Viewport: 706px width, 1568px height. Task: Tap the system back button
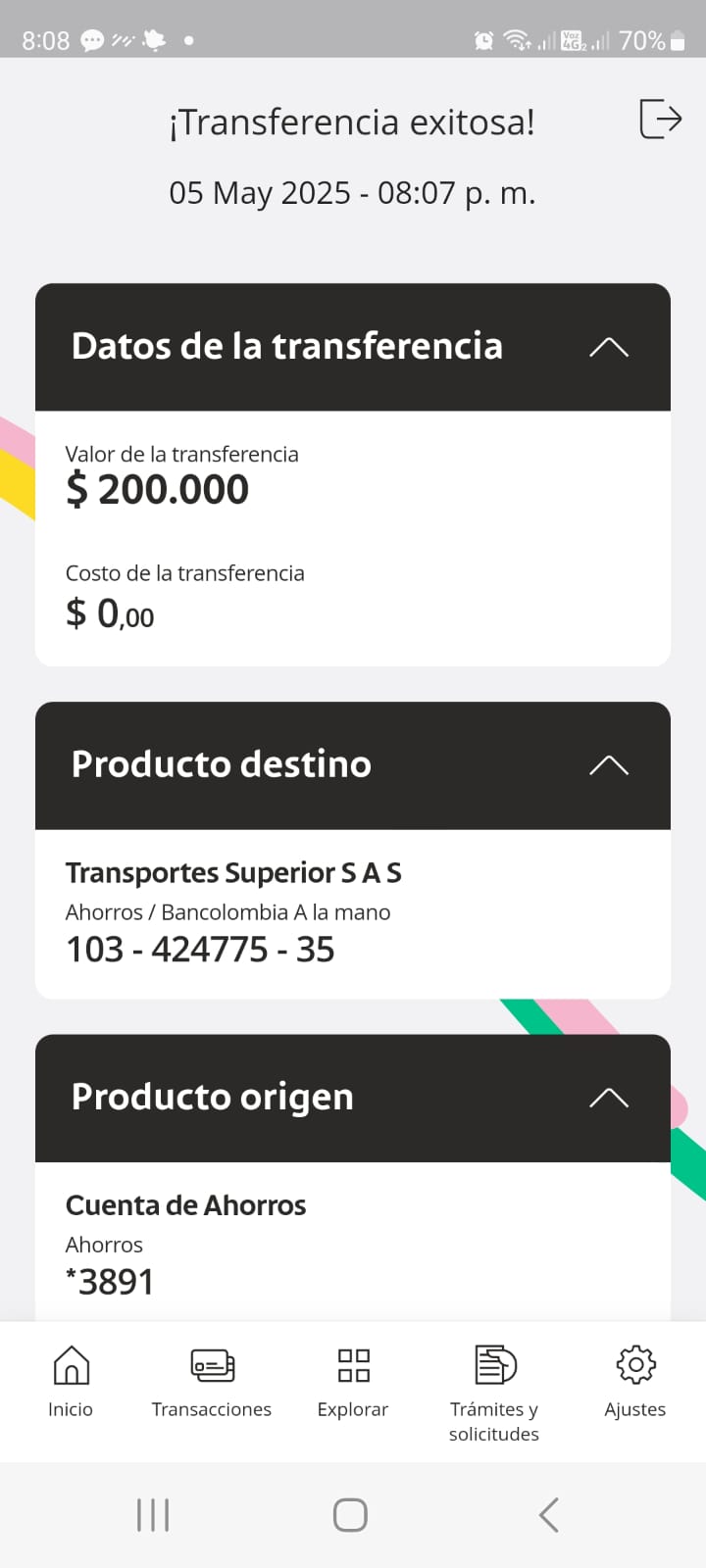(549, 1515)
